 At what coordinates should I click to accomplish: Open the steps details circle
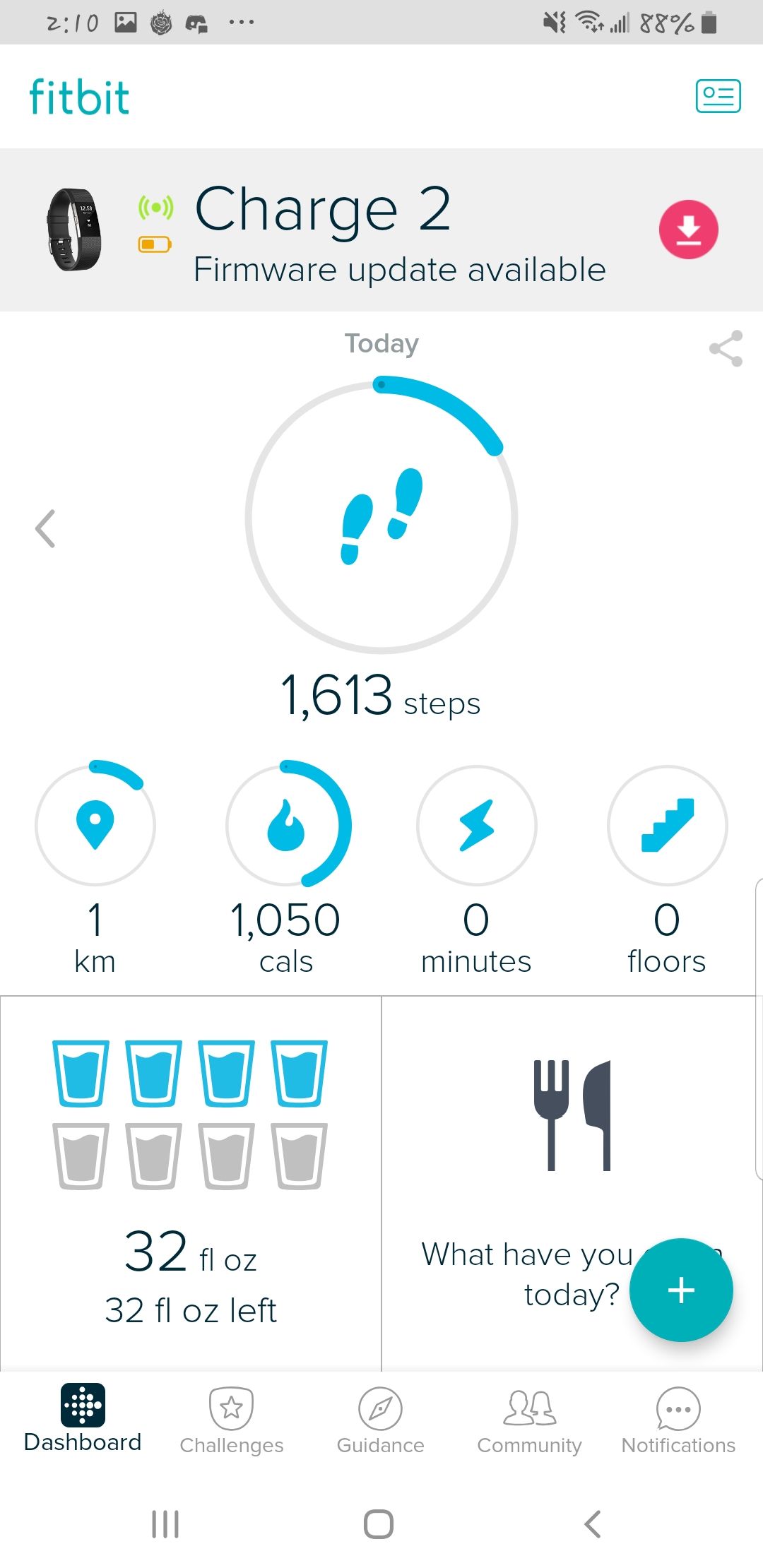[x=381, y=516]
